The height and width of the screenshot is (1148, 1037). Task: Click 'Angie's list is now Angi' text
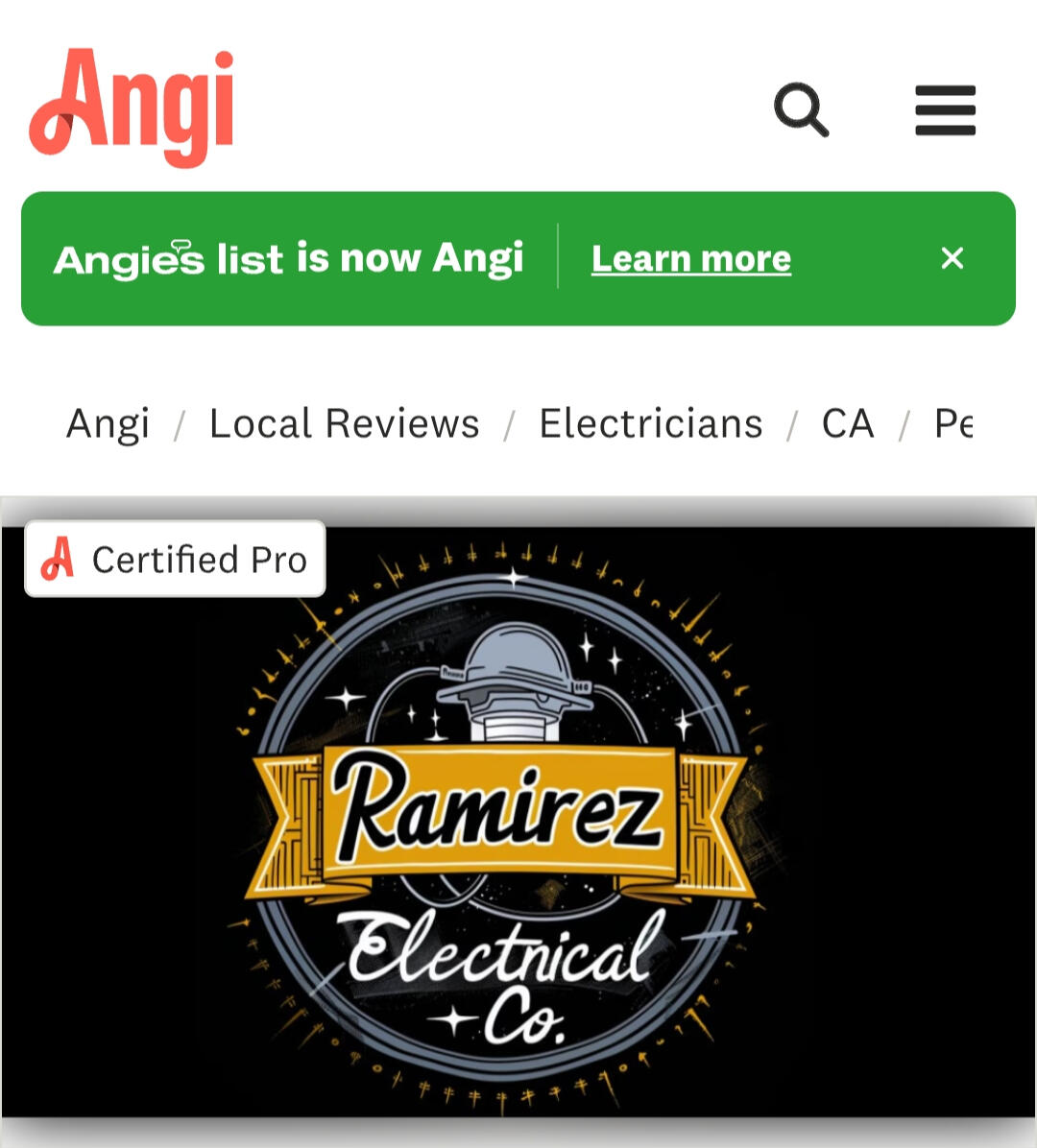(287, 257)
